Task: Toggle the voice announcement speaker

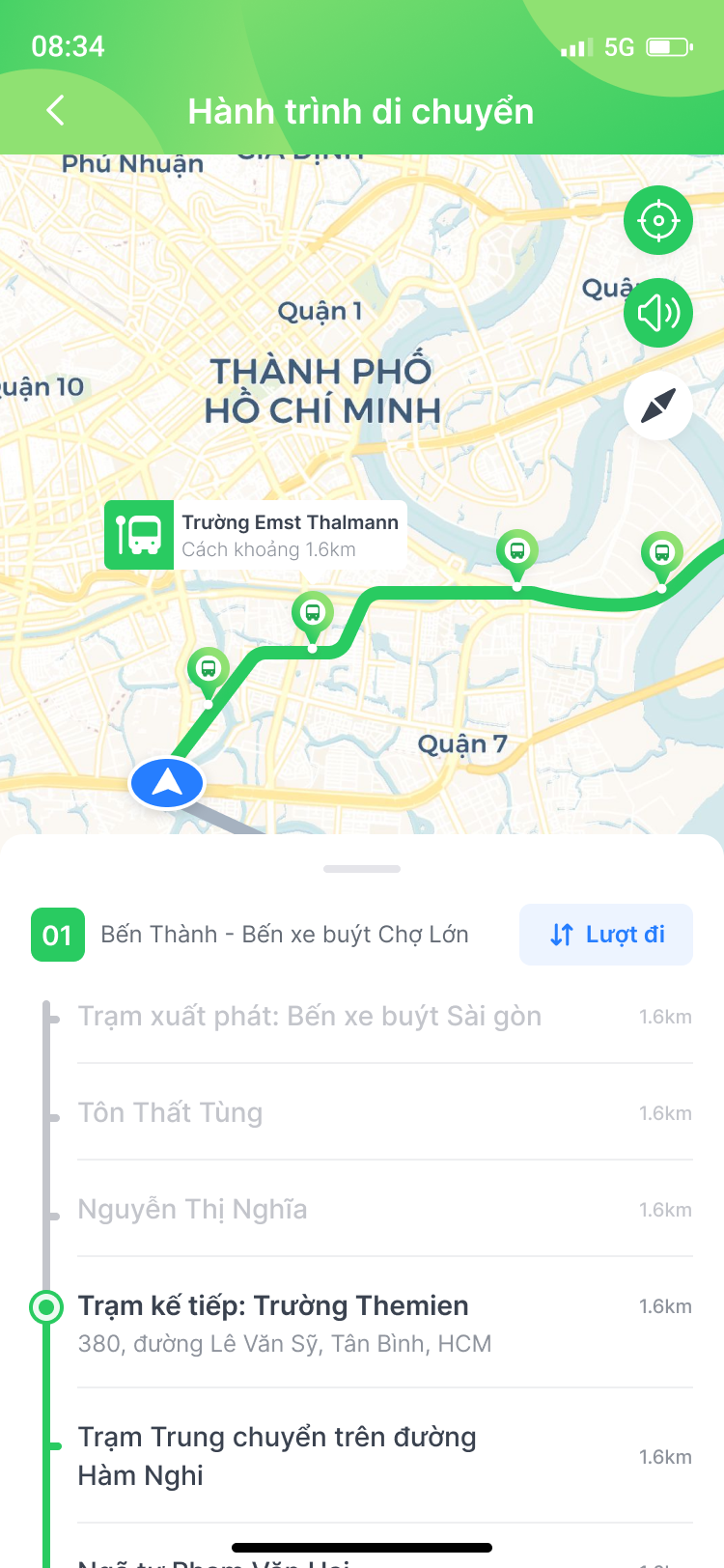Action: 658,313
